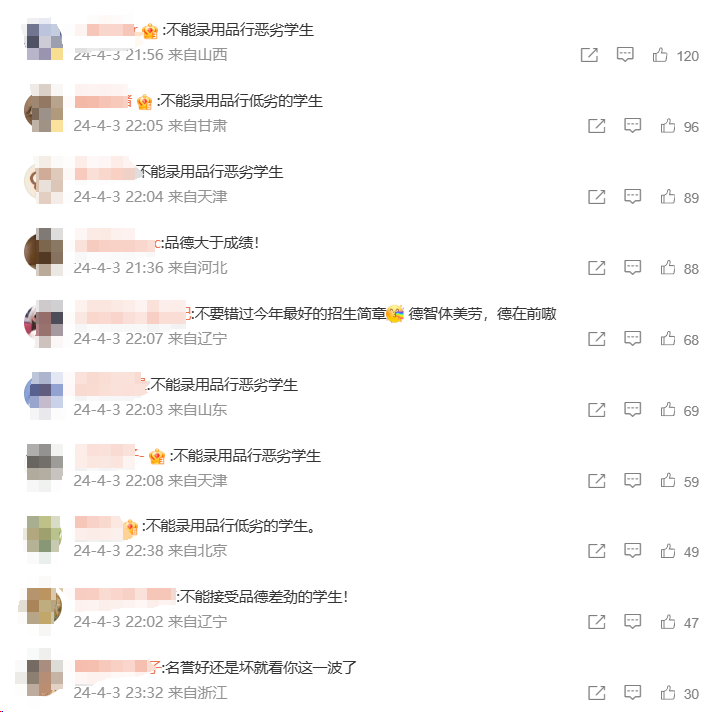The image size is (708, 712).
Task: Reply to the 22:07 comment from 辽宁
Action: pyautogui.click(x=632, y=339)
